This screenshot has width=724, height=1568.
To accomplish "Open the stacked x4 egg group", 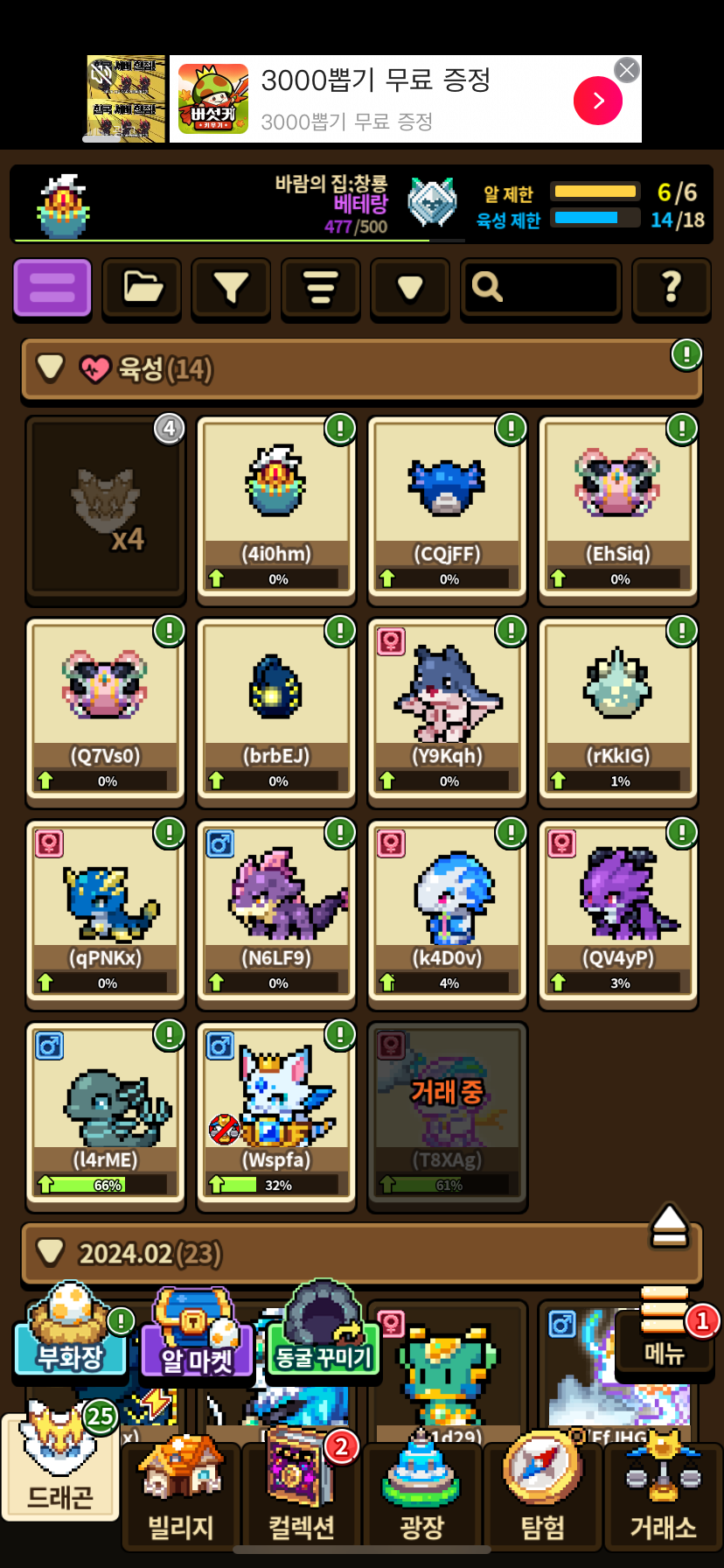I will pyautogui.click(x=106, y=509).
